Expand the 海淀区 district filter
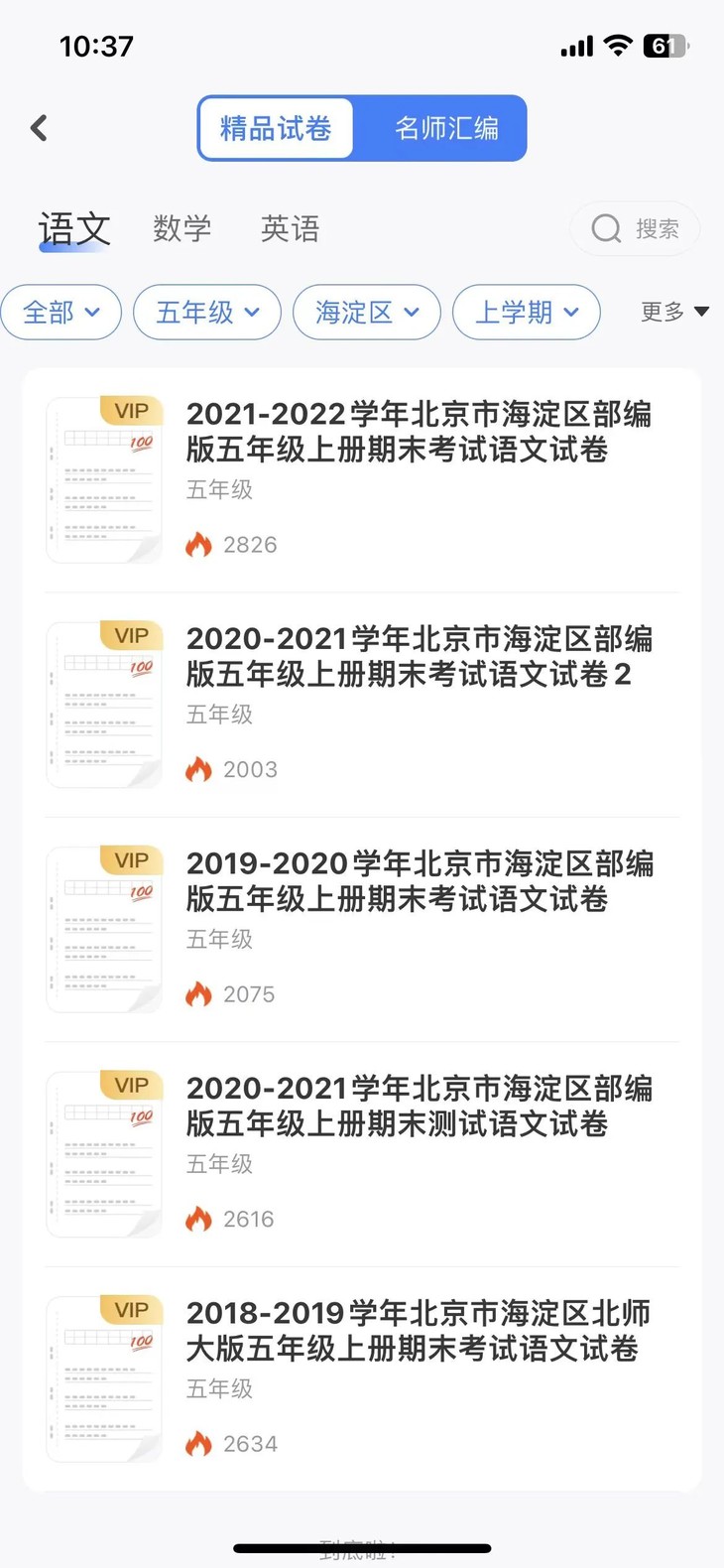Screen dimensions: 724x1568 click(366, 312)
